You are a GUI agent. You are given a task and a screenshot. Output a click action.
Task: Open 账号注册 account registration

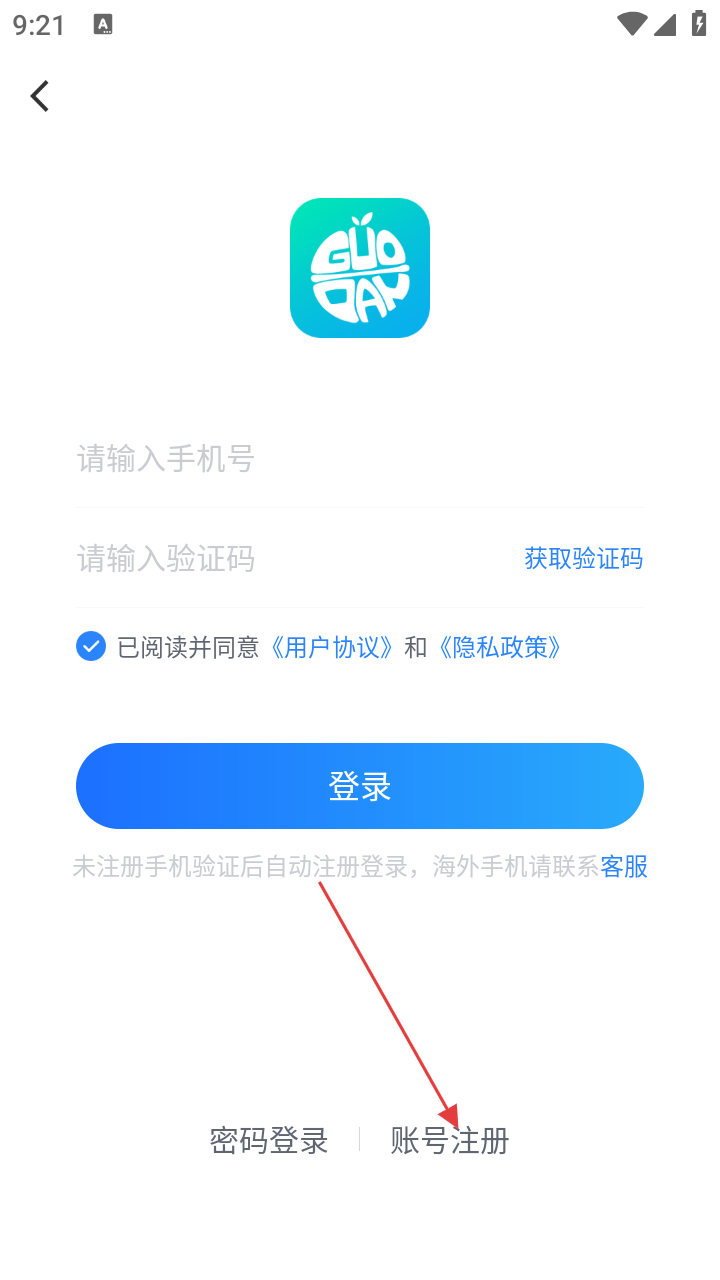tap(450, 1140)
